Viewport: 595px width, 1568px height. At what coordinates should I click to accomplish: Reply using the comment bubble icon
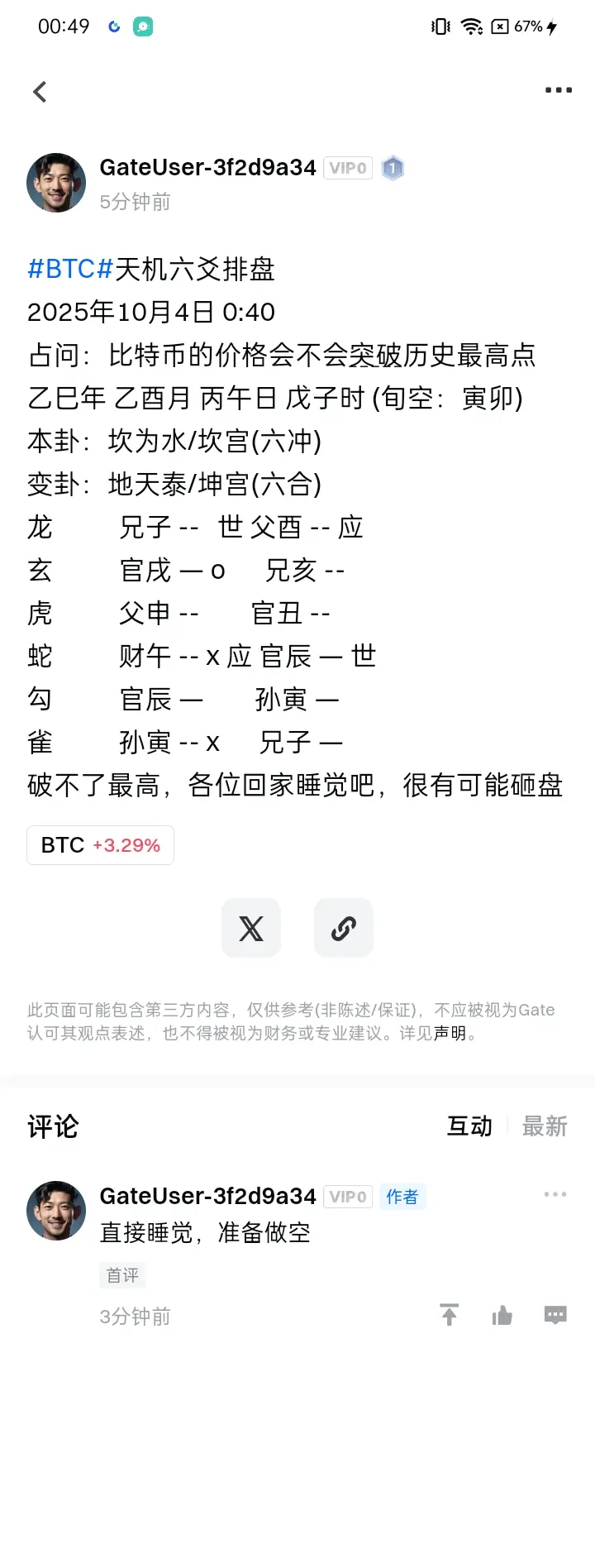pyautogui.click(x=555, y=1315)
